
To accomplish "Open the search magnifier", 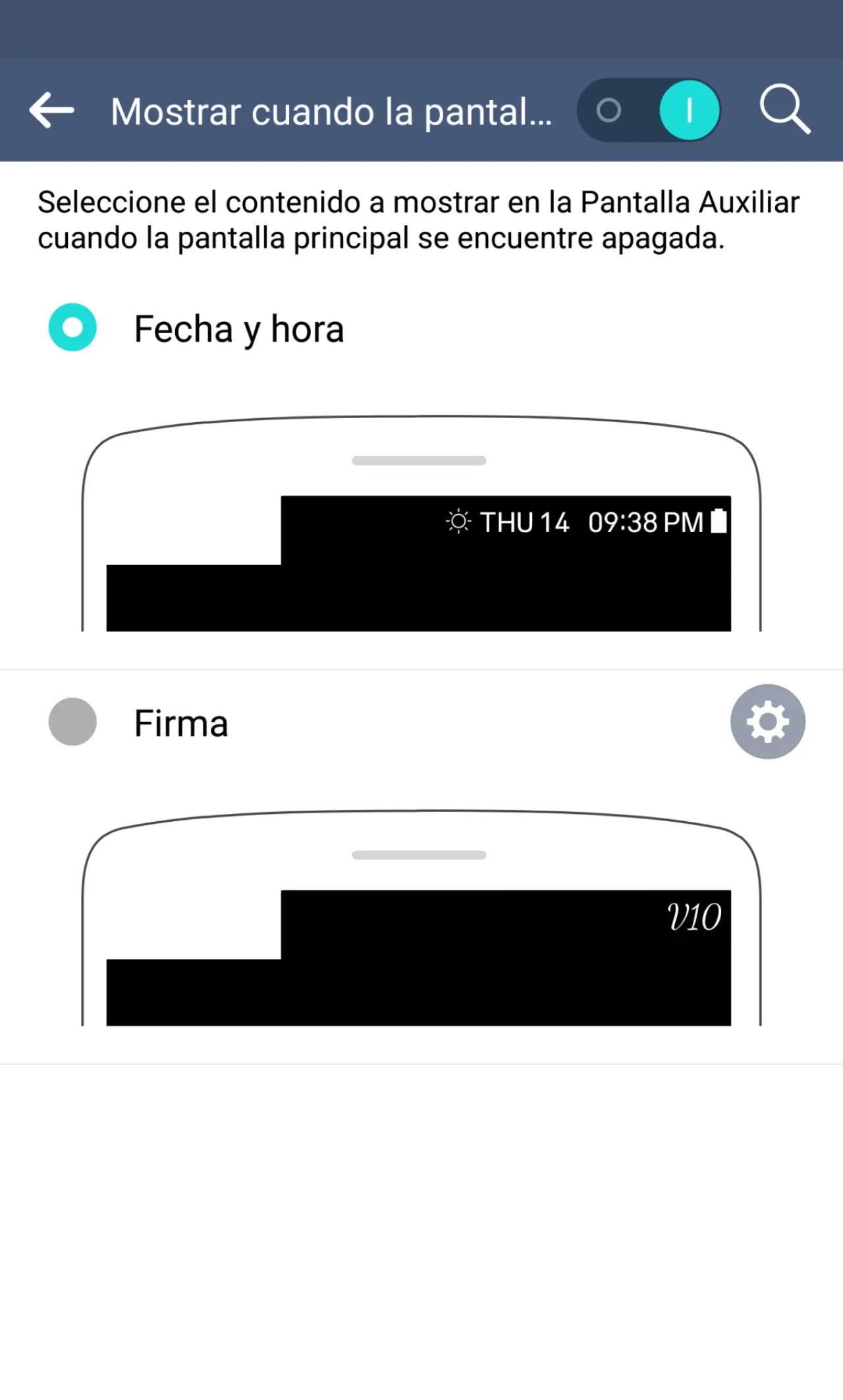I will 784,109.
